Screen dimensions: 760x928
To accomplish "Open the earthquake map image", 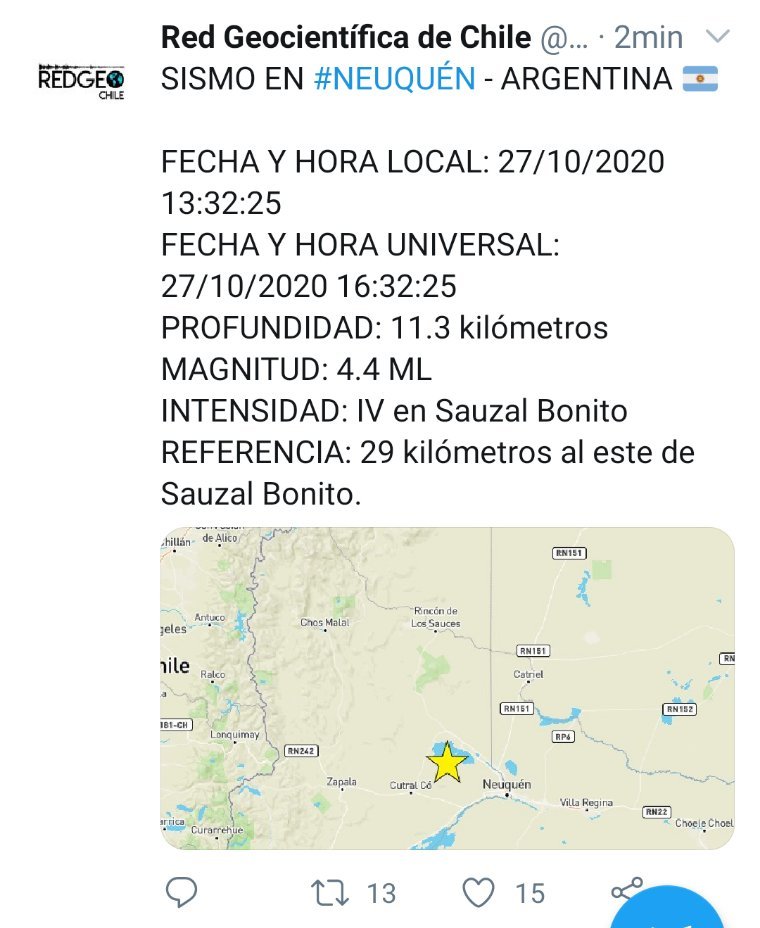I will pos(447,688).
